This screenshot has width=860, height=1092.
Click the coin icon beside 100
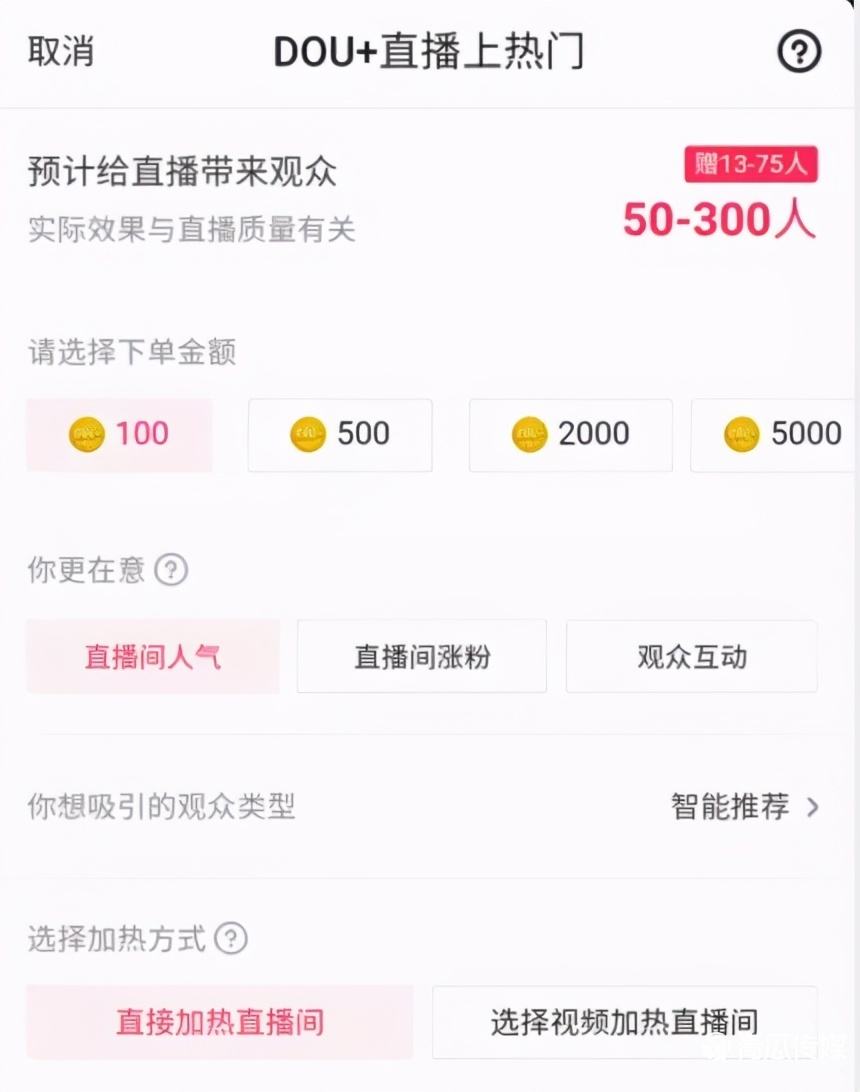click(x=87, y=434)
